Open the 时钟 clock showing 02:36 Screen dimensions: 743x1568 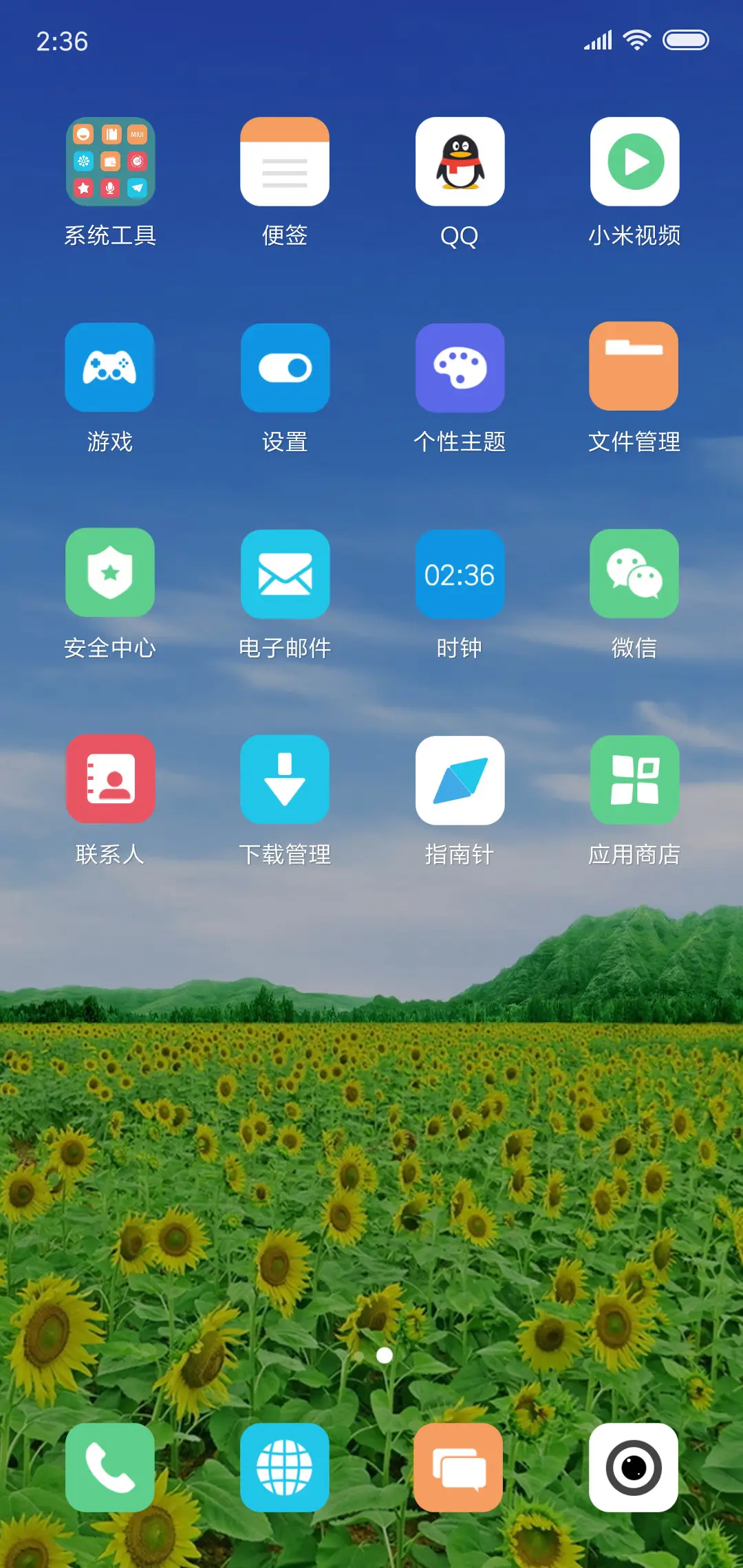tap(460, 574)
